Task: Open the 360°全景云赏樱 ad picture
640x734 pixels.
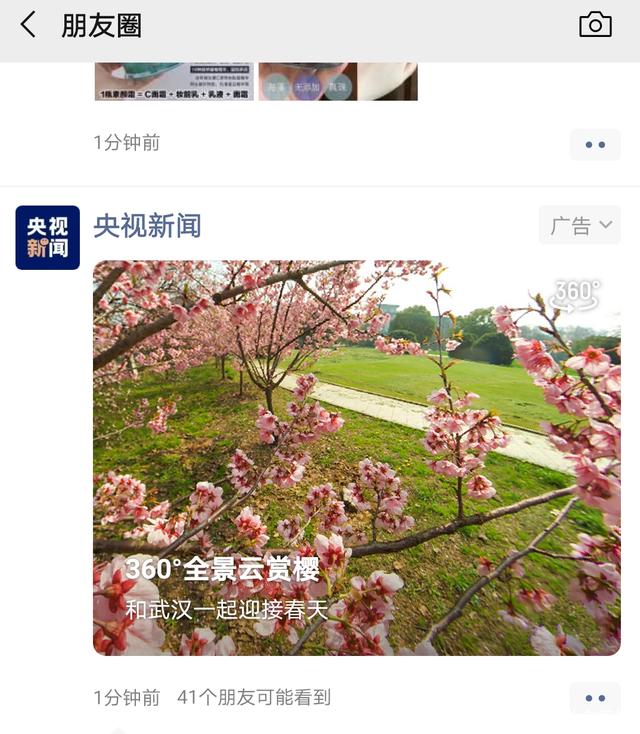Action: 356,458
